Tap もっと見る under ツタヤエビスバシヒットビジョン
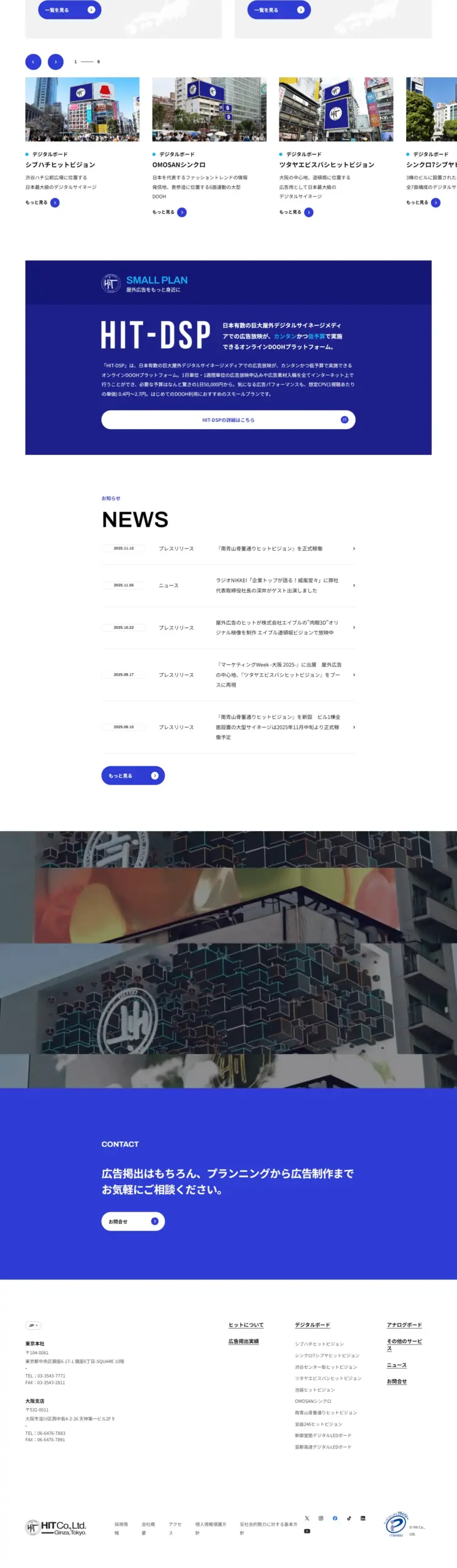Image resolution: width=457 pixels, height=1568 pixels. (x=296, y=212)
